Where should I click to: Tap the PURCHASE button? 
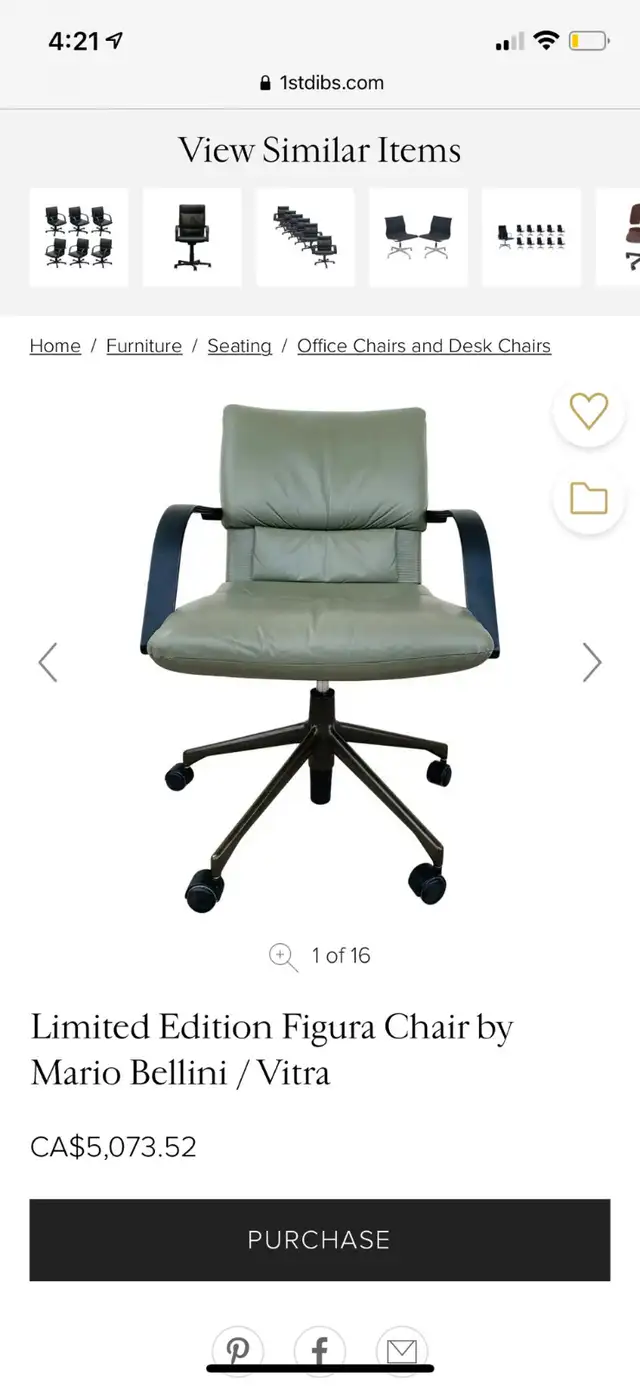(319, 1240)
